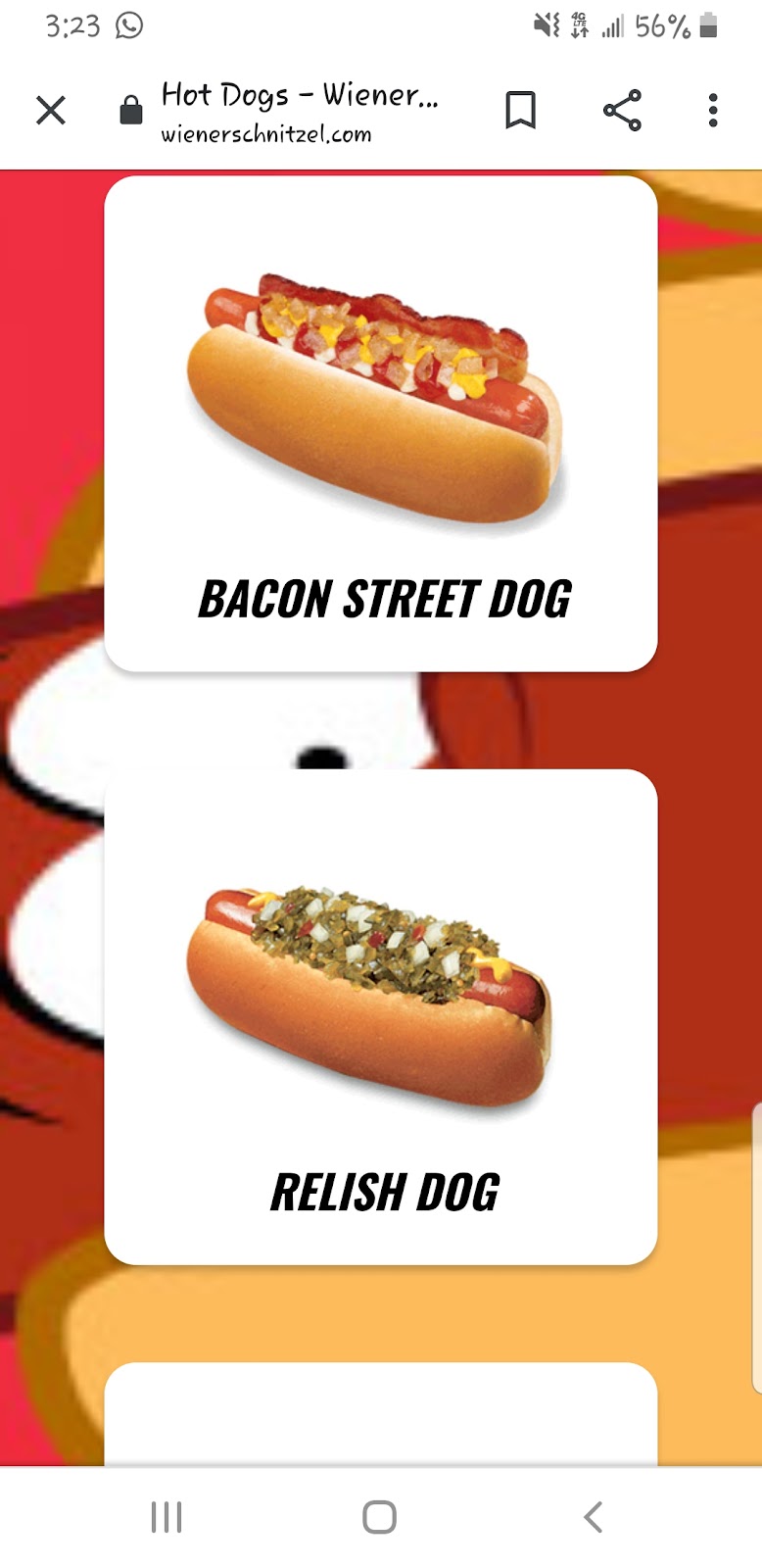
Task: Select the Relish Dog card
Action: pos(381,1016)
